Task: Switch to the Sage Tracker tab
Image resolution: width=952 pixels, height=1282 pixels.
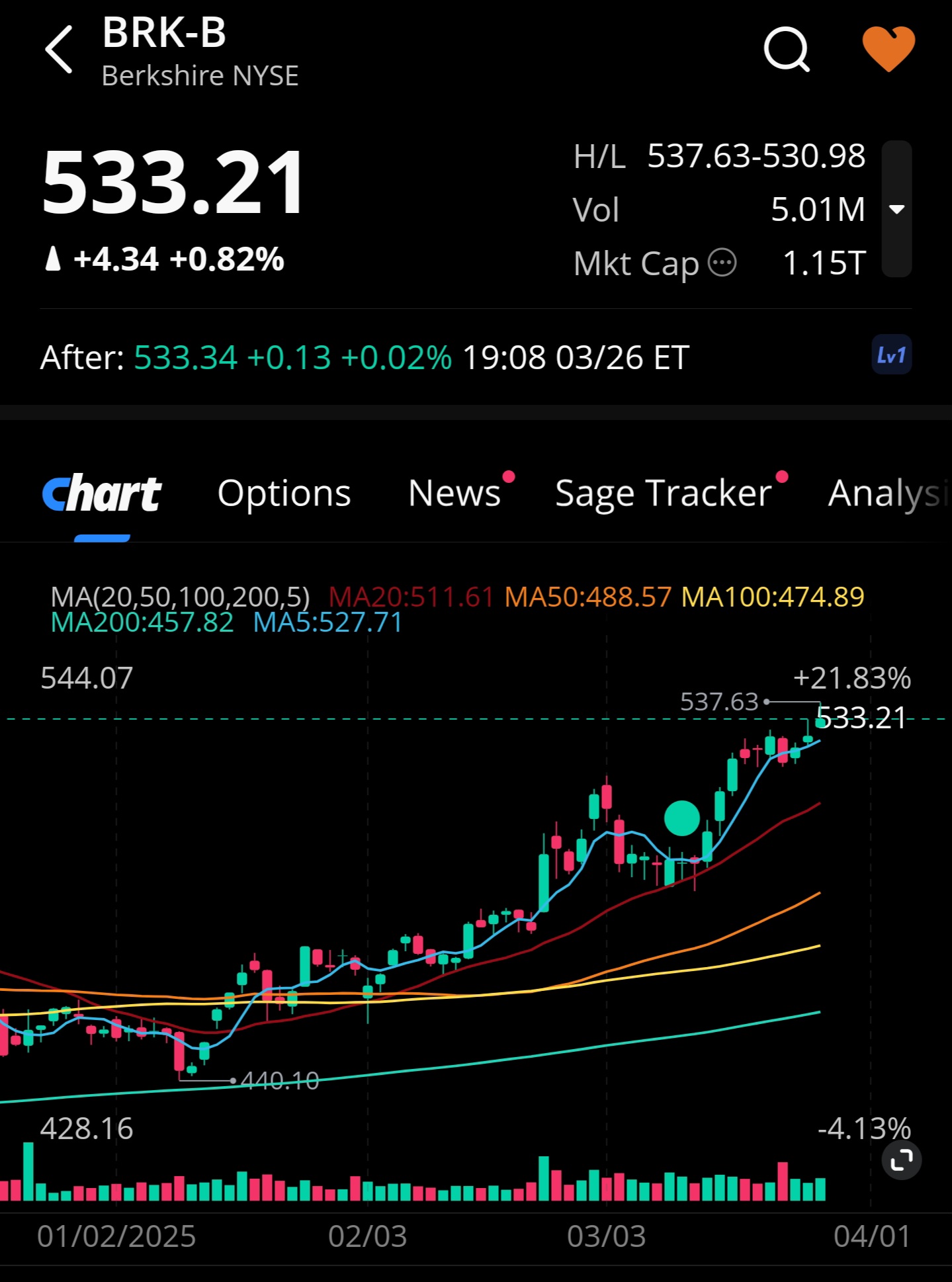Action: tap(664, 493)
